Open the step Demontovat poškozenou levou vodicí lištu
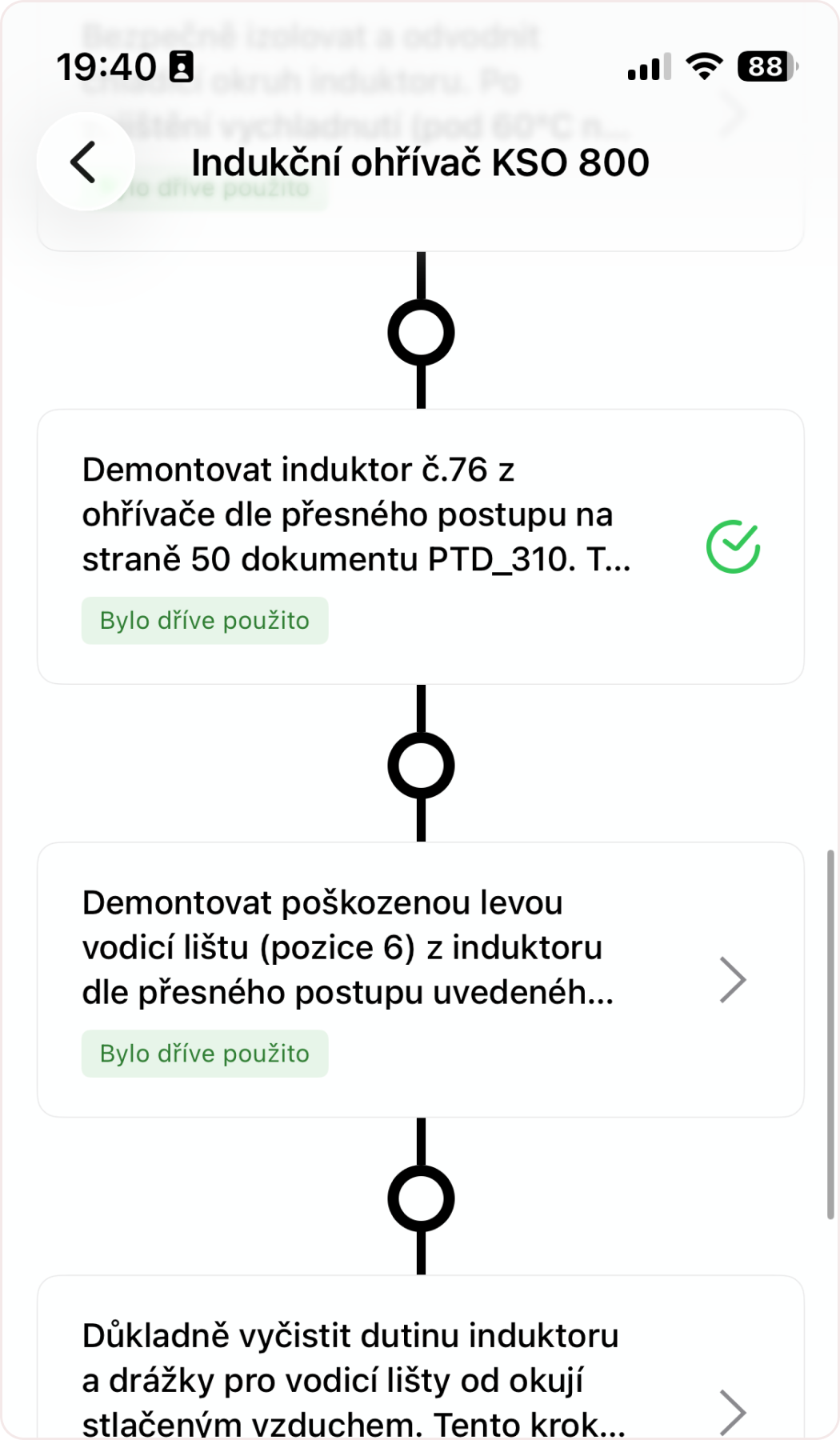 [x=420, y=979]
